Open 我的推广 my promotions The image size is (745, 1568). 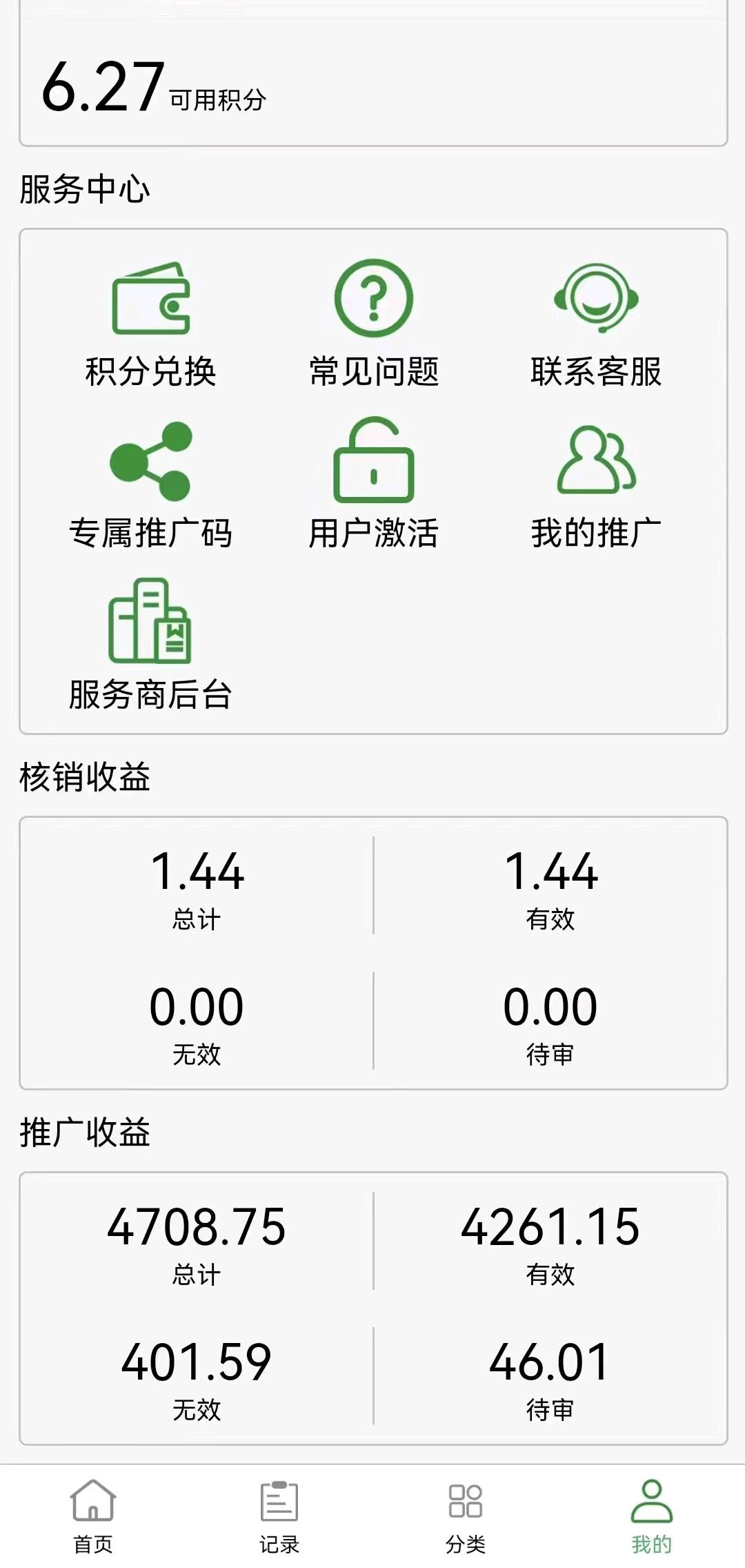click(596, 486)
